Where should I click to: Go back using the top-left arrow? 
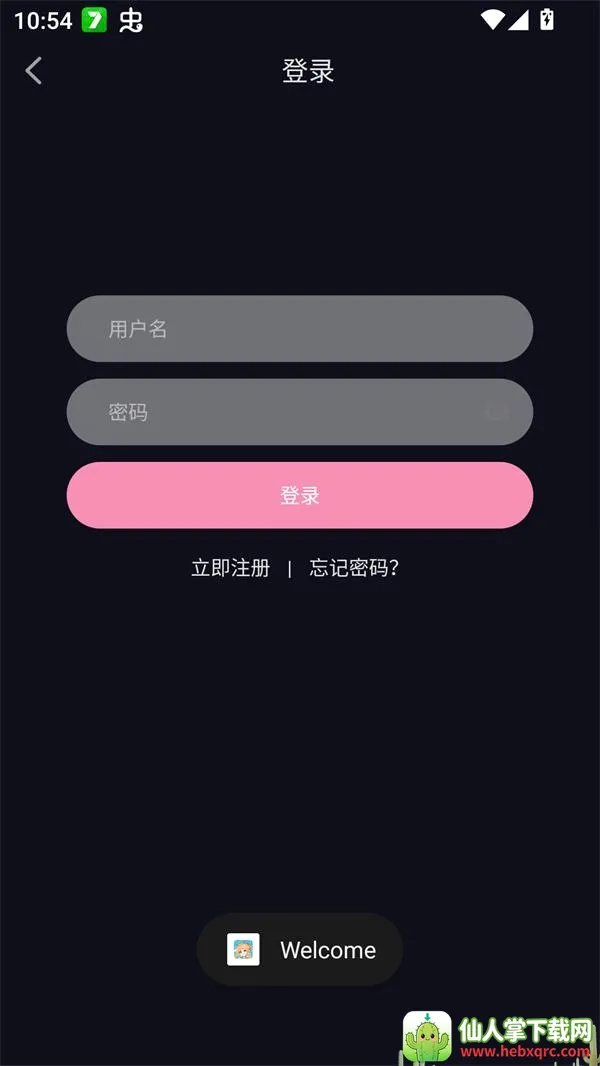tap(33, 71)
